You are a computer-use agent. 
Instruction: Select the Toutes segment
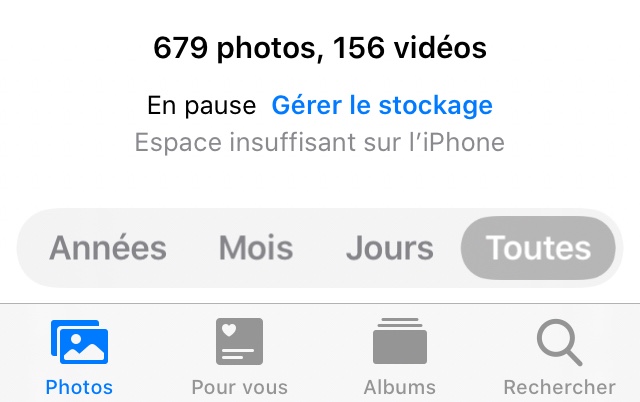click(538, 248)
